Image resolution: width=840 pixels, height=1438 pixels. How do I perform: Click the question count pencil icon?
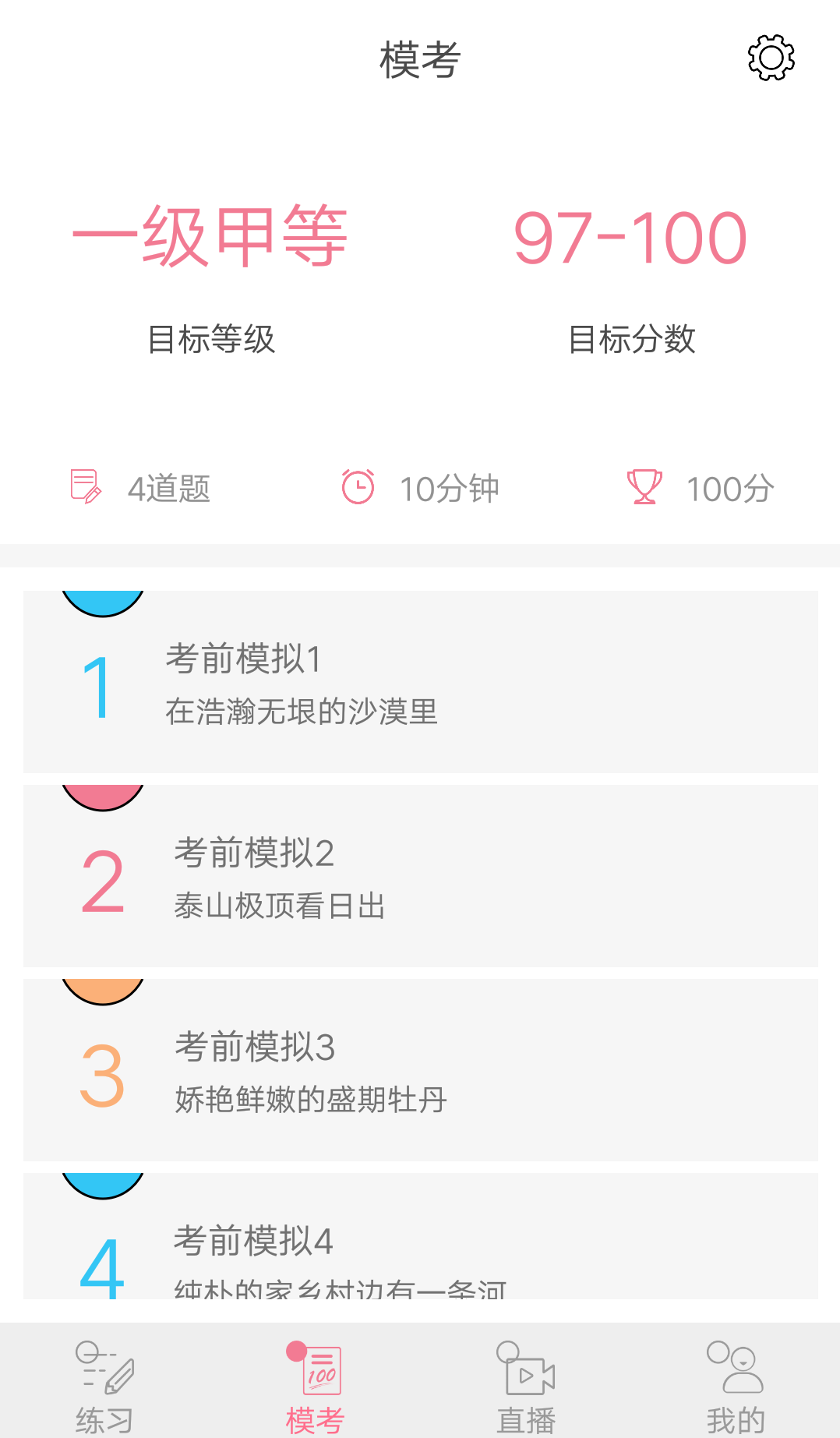84,488
